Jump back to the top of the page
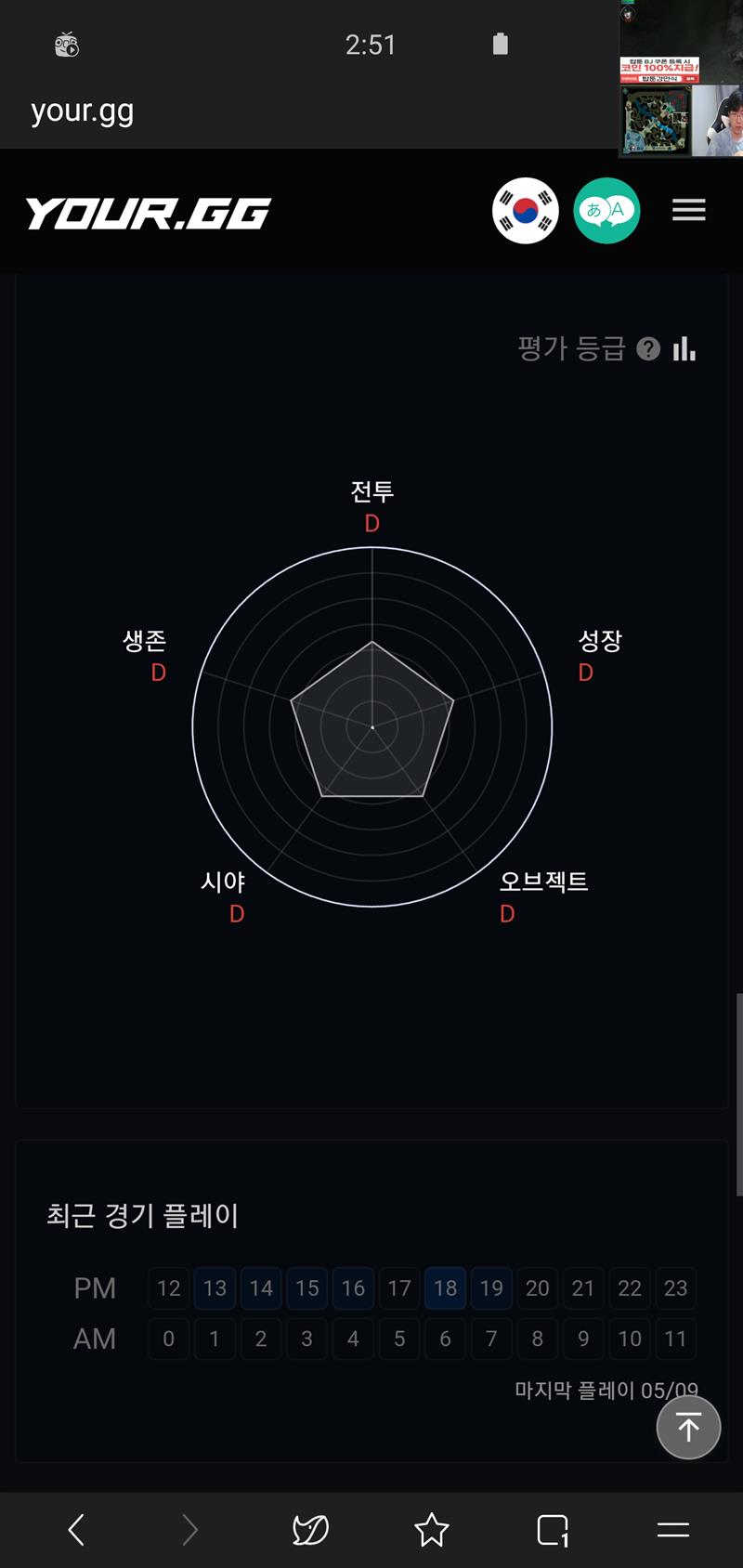 point(688,1427)
